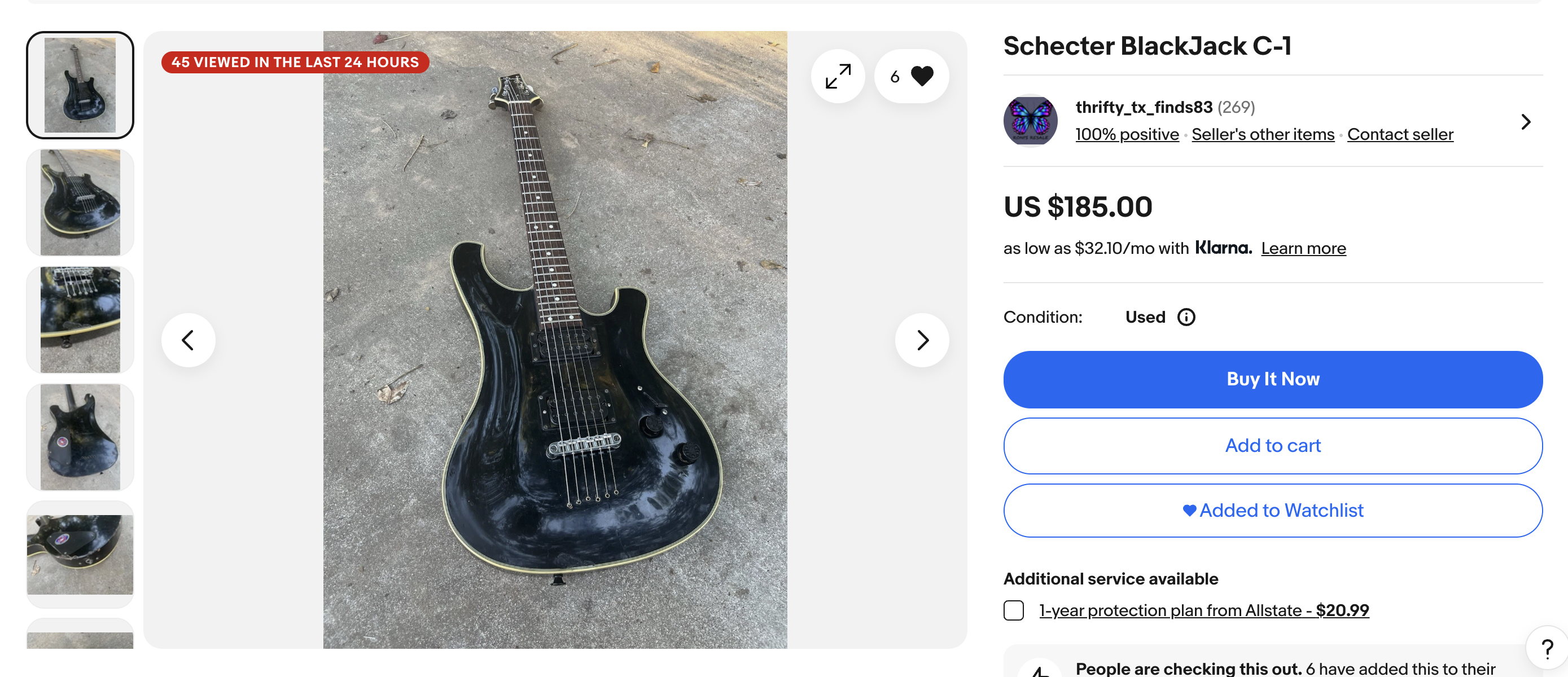The image size is (1568, 677).
Task: Select the second thumbnail showing guitar body close-up
Action: [x=80, y=203]
